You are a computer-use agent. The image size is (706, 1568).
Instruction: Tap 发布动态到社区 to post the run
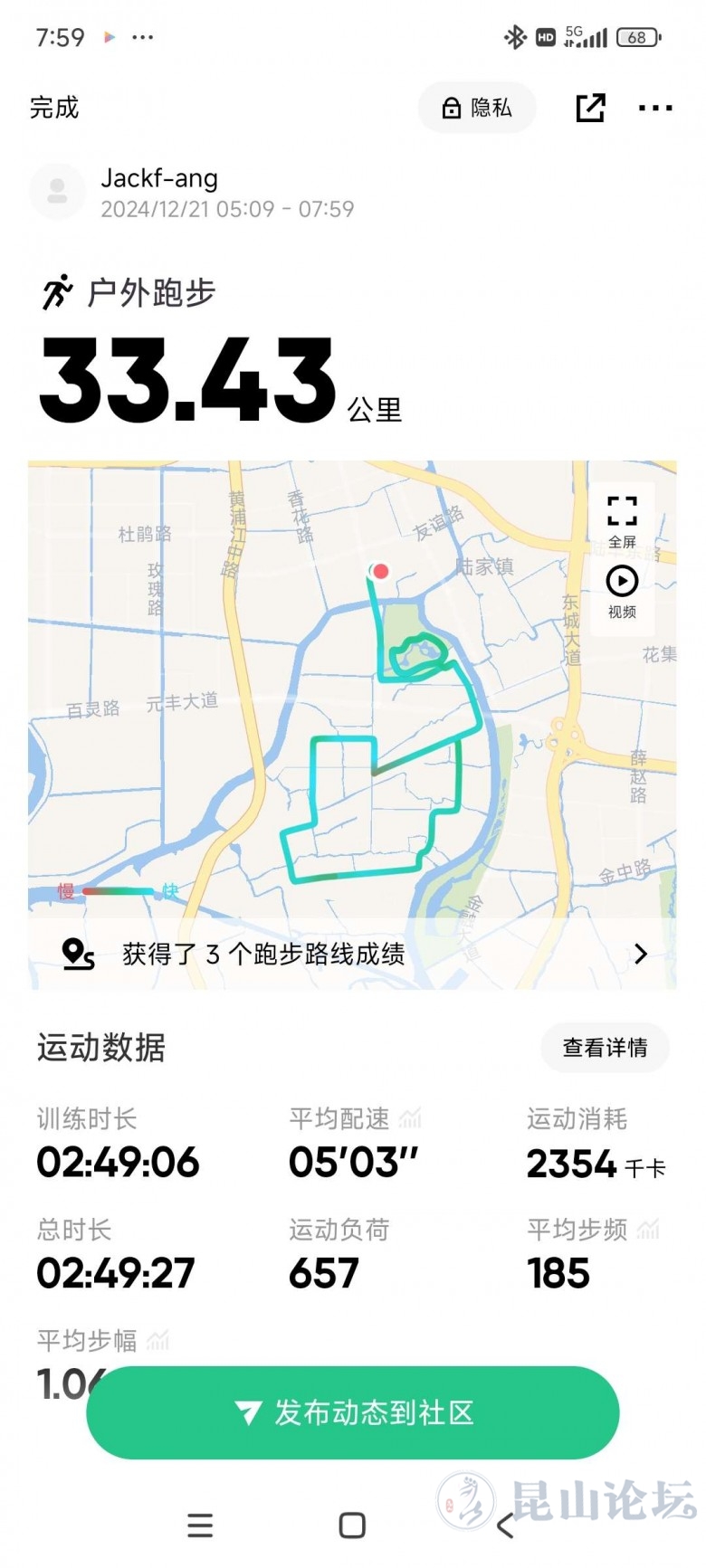[353, 1412]
